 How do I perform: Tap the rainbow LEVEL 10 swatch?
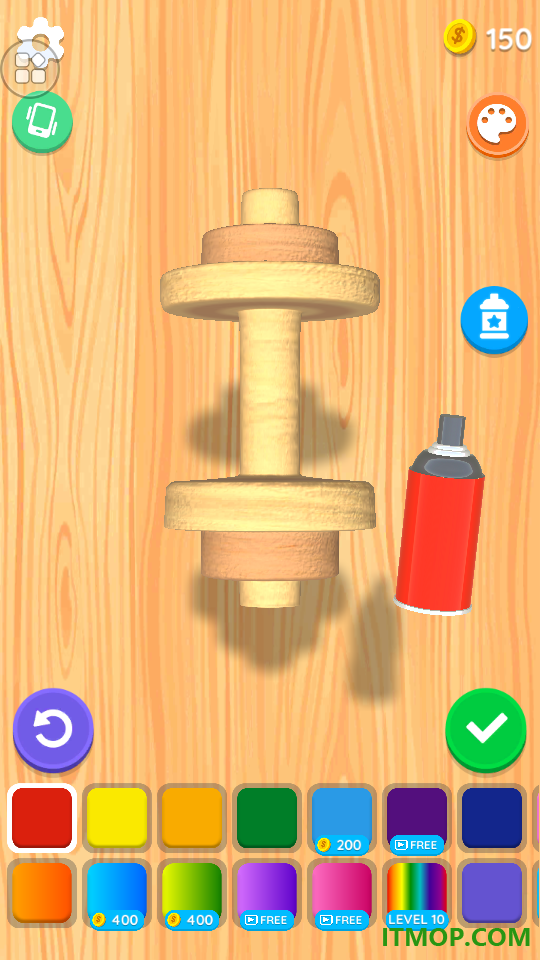(417, 893)
